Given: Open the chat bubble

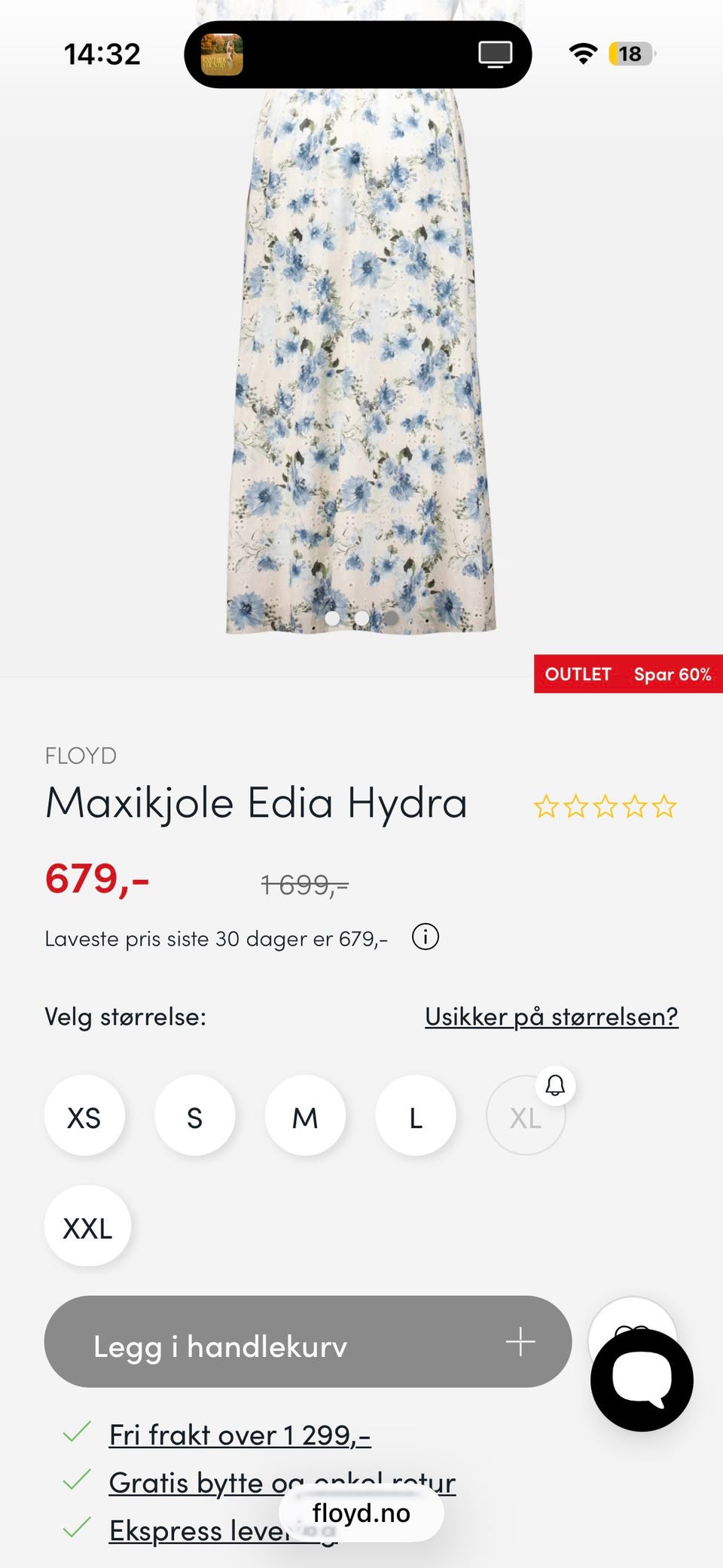Looking at the screenshot, I should [x=642, y=1380].
